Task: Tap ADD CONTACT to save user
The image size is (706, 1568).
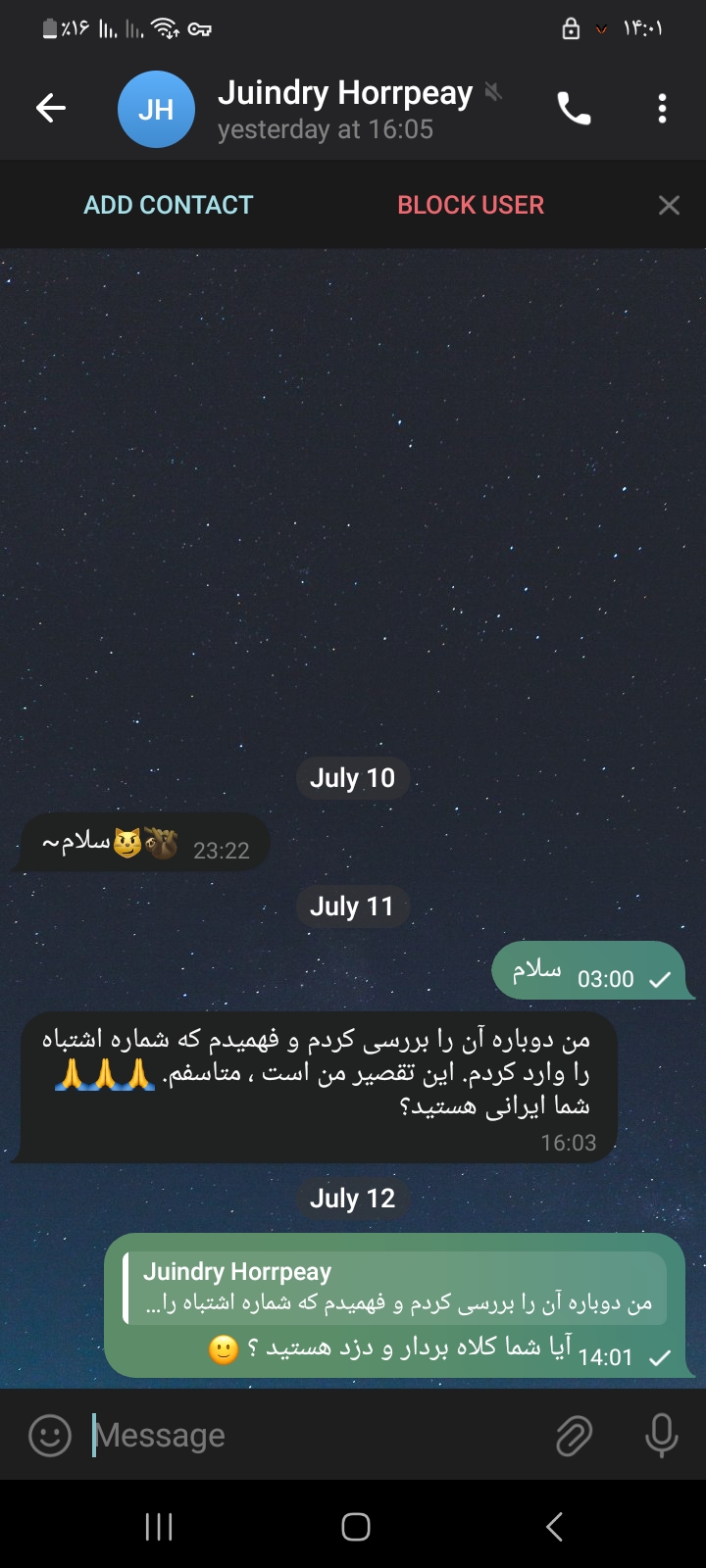Action: click(169, 205)
